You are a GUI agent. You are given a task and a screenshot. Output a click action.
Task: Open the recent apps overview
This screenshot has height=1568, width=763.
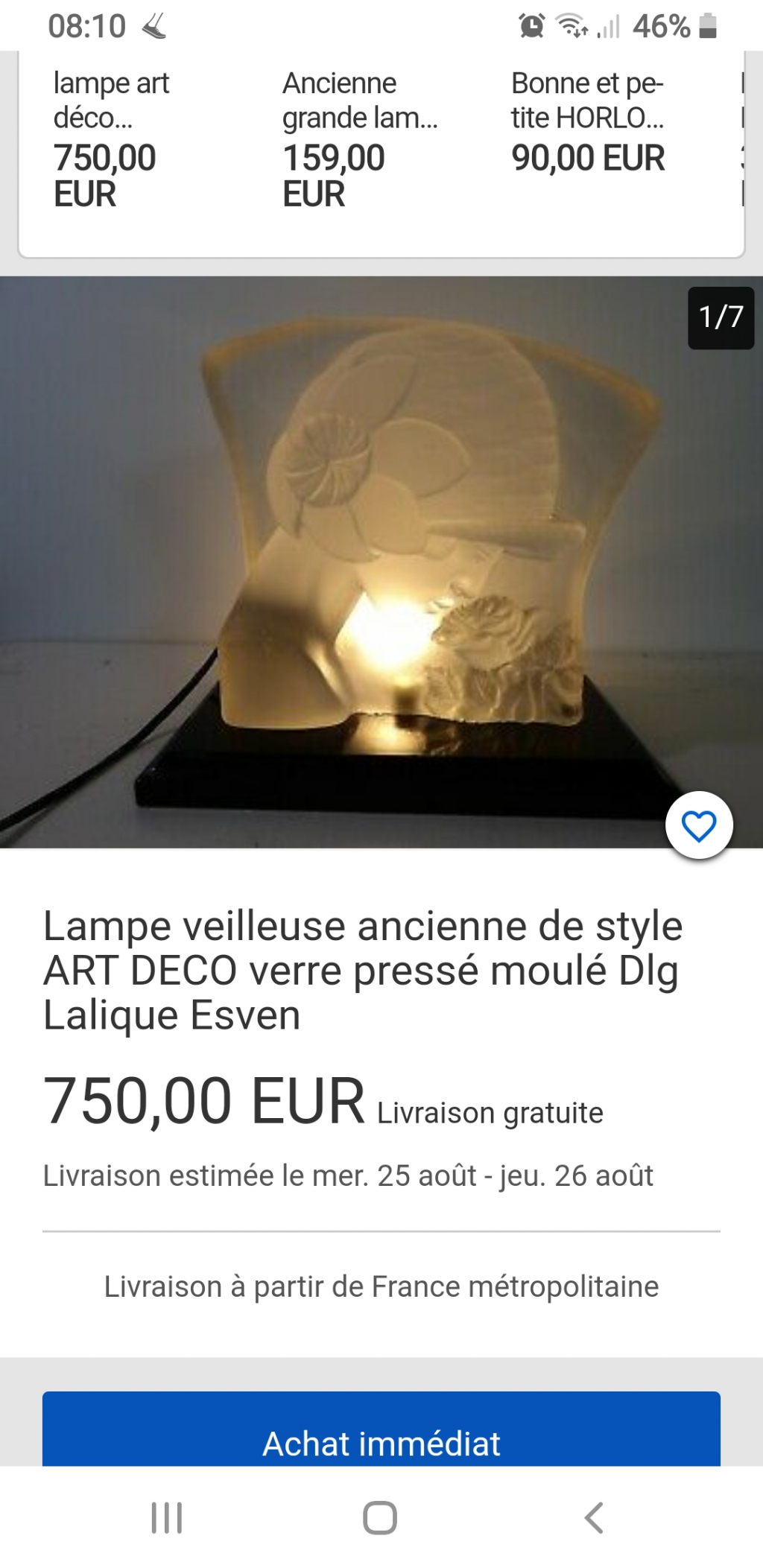(167, 1518)
